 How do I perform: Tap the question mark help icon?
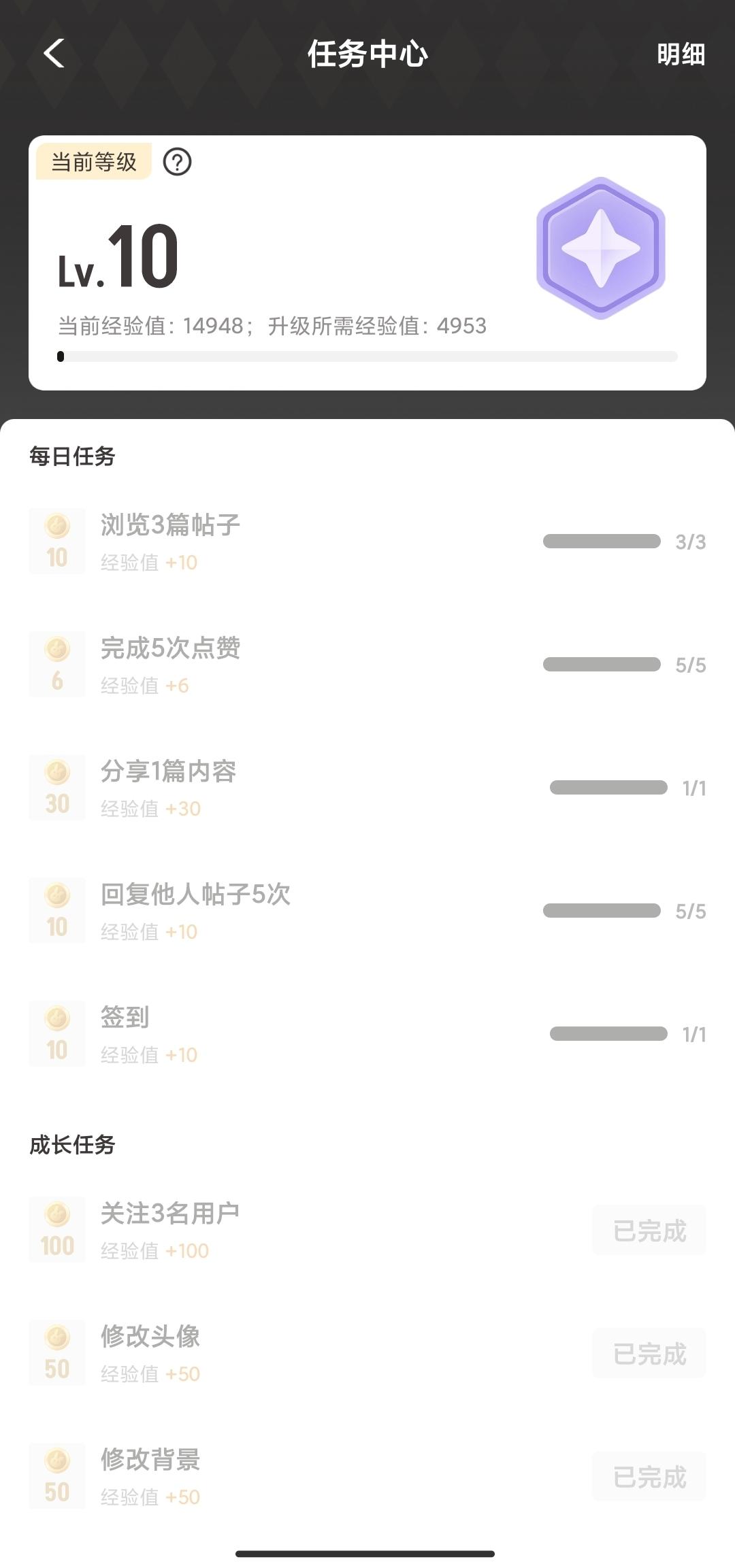(177, 162)
